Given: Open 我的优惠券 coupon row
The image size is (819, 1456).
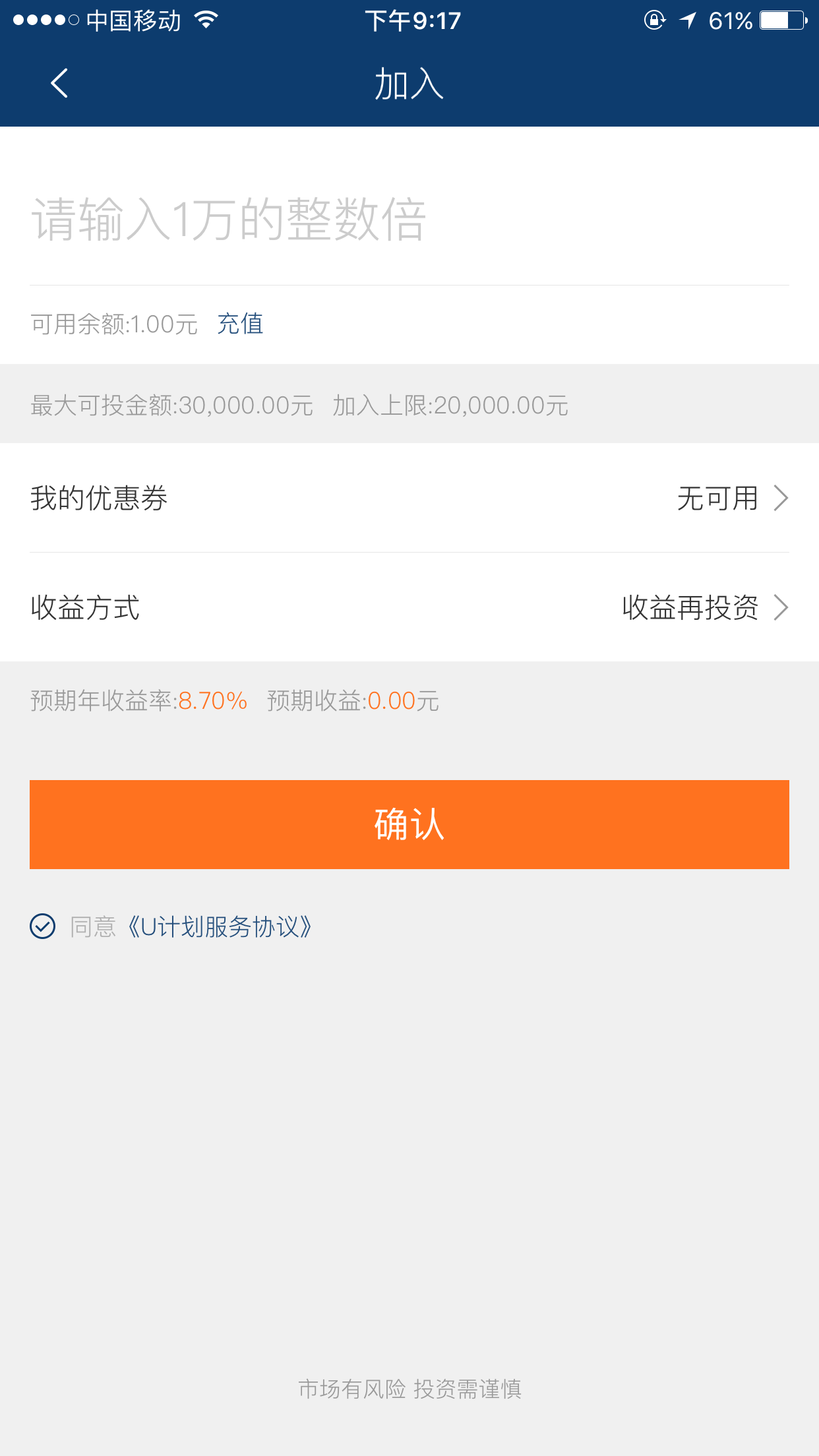Looking at the screenshot, I should click(x=409, y=498).
